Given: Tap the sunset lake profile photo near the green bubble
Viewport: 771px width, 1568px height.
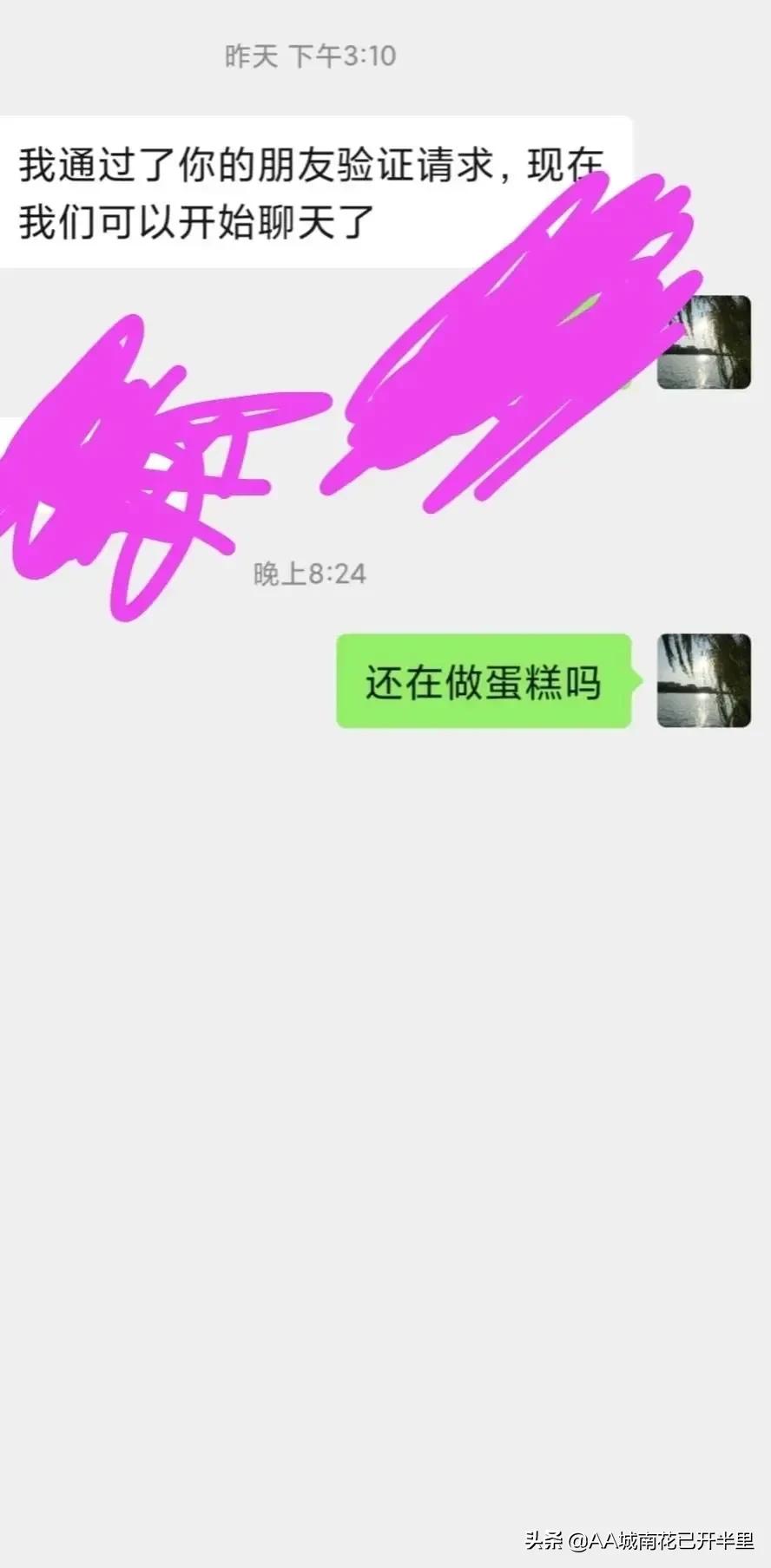Looking at the screenshot, I should [705, 679].
